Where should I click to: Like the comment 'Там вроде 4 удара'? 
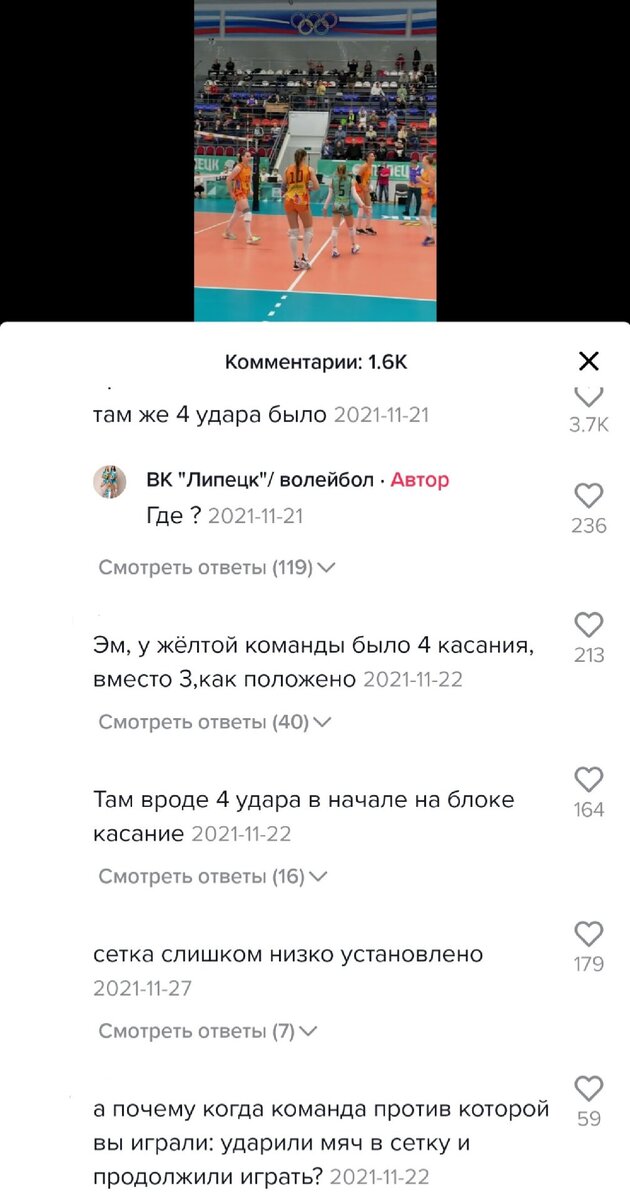(x=589, y=780)
